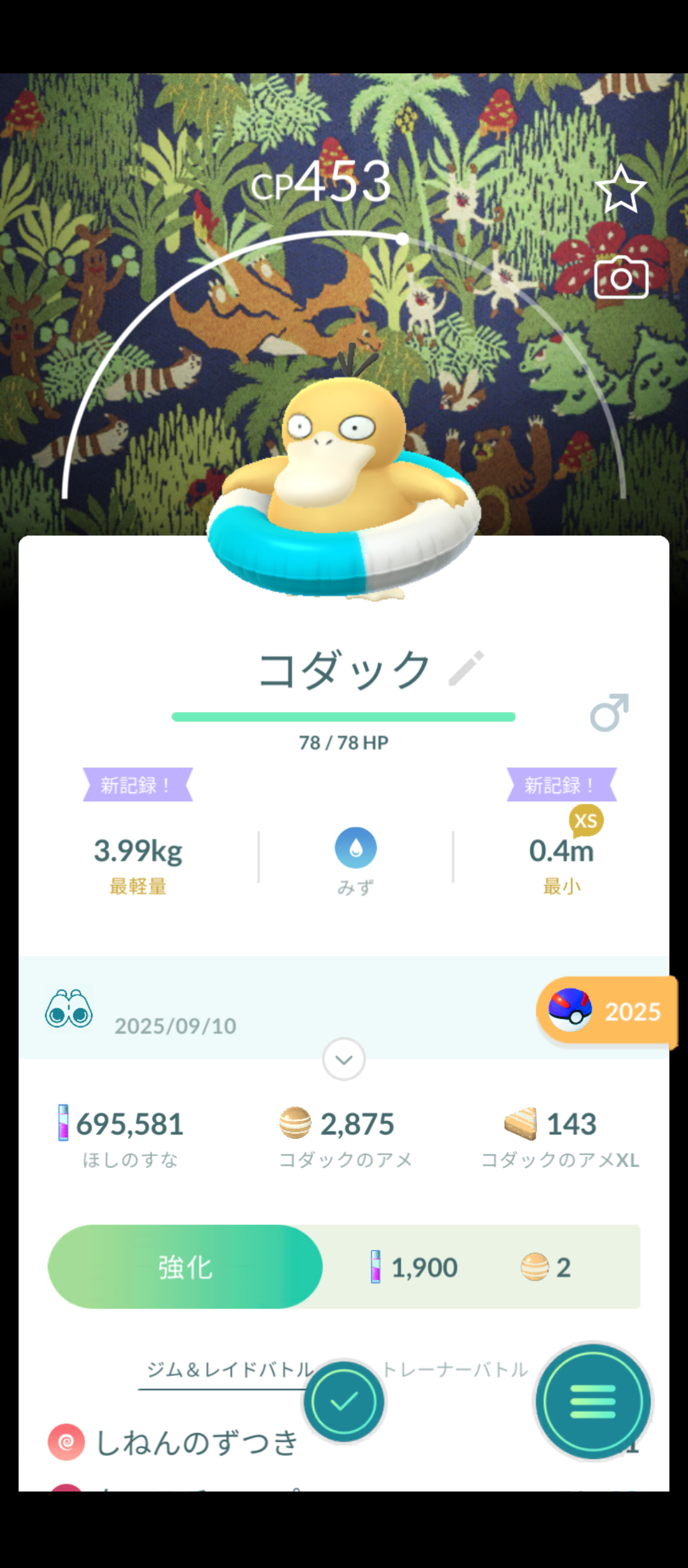Confirm with the checkmark button
The height and width of the screenshot is (1568, 688).
coord(344,1401)
